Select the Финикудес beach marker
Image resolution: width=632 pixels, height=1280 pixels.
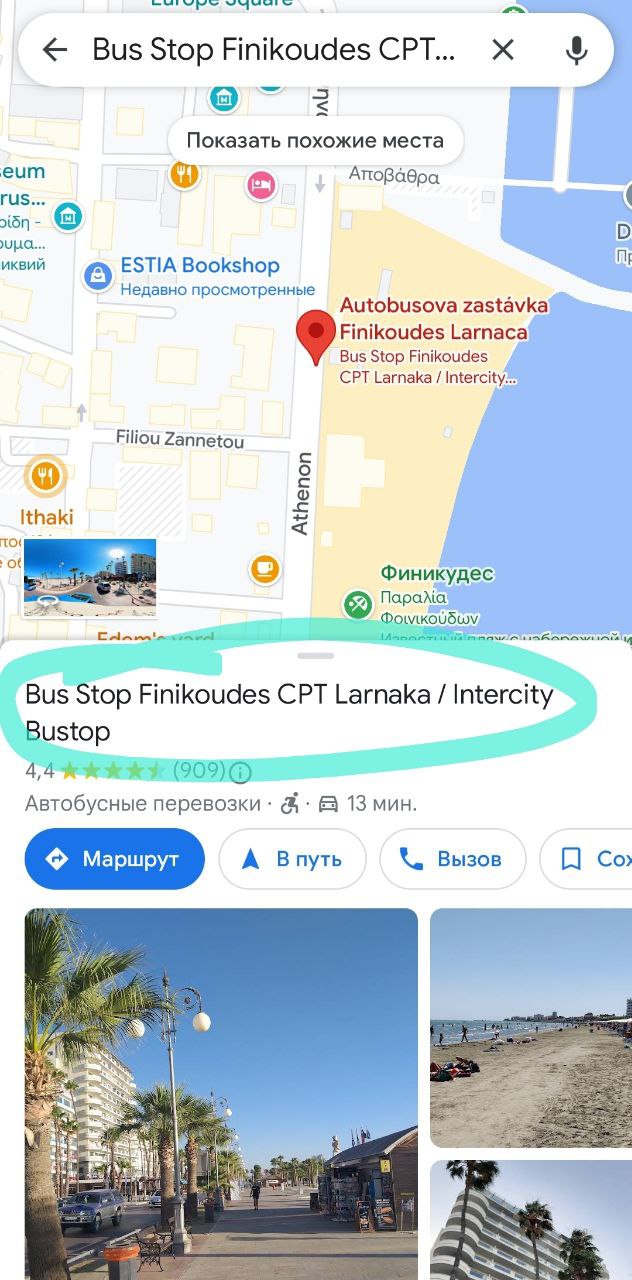click(x=358, y=603)
